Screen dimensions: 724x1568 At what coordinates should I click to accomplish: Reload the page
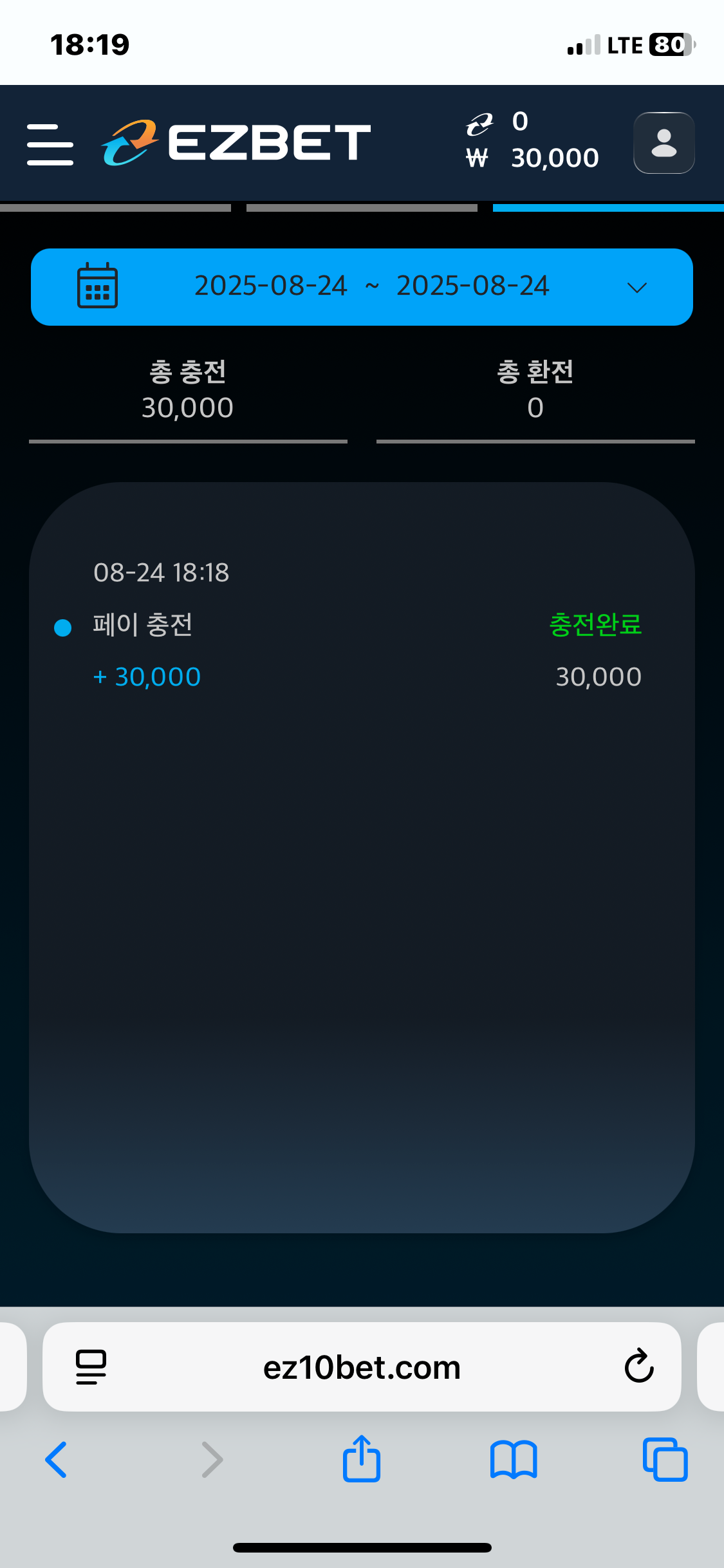[x=639, y=1366]
